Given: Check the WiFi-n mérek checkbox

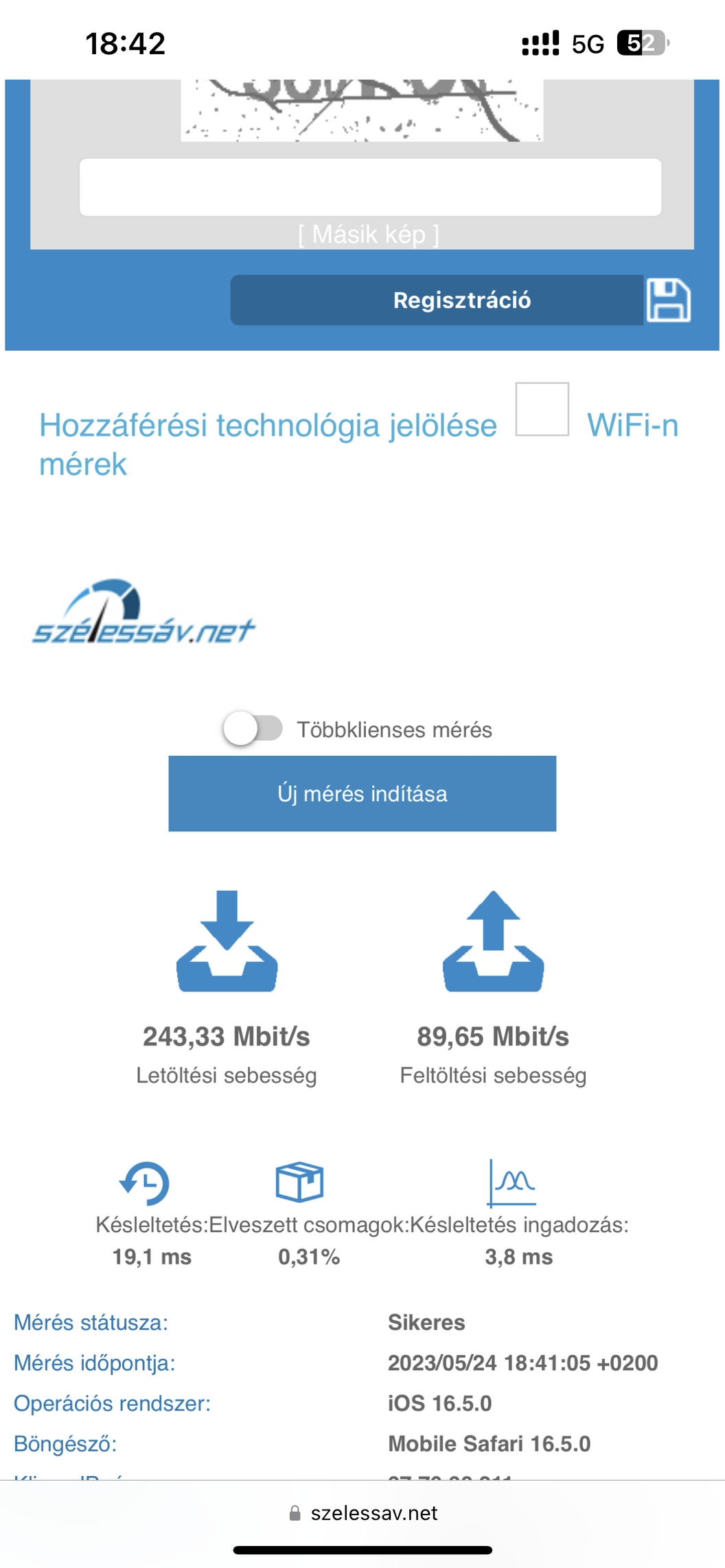Looking at the screenshot, I should [542, 409].
